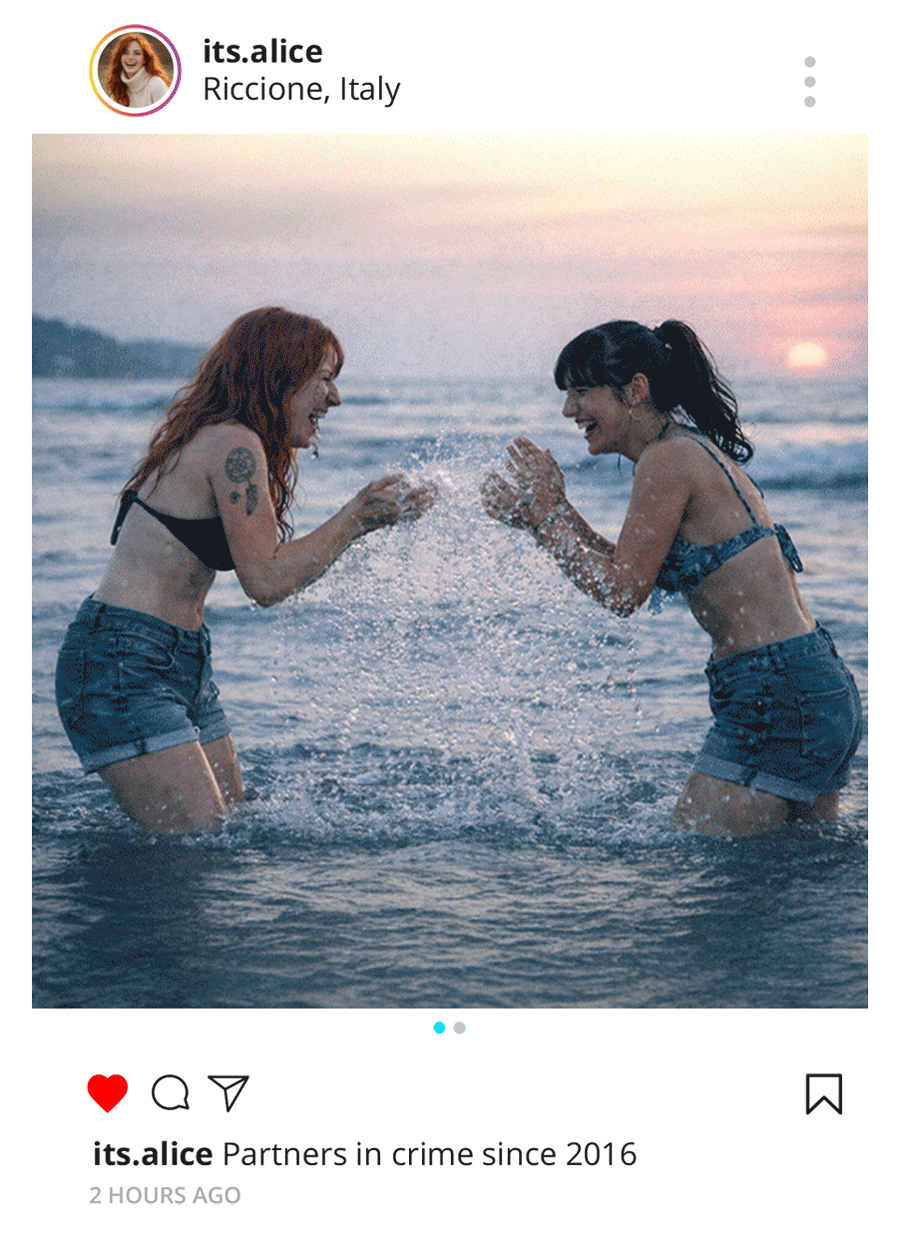Viewport: 900px width, 1233px height.
Task: Open its.alice's story from the profile picture
Action: click(x=135, y=71)
